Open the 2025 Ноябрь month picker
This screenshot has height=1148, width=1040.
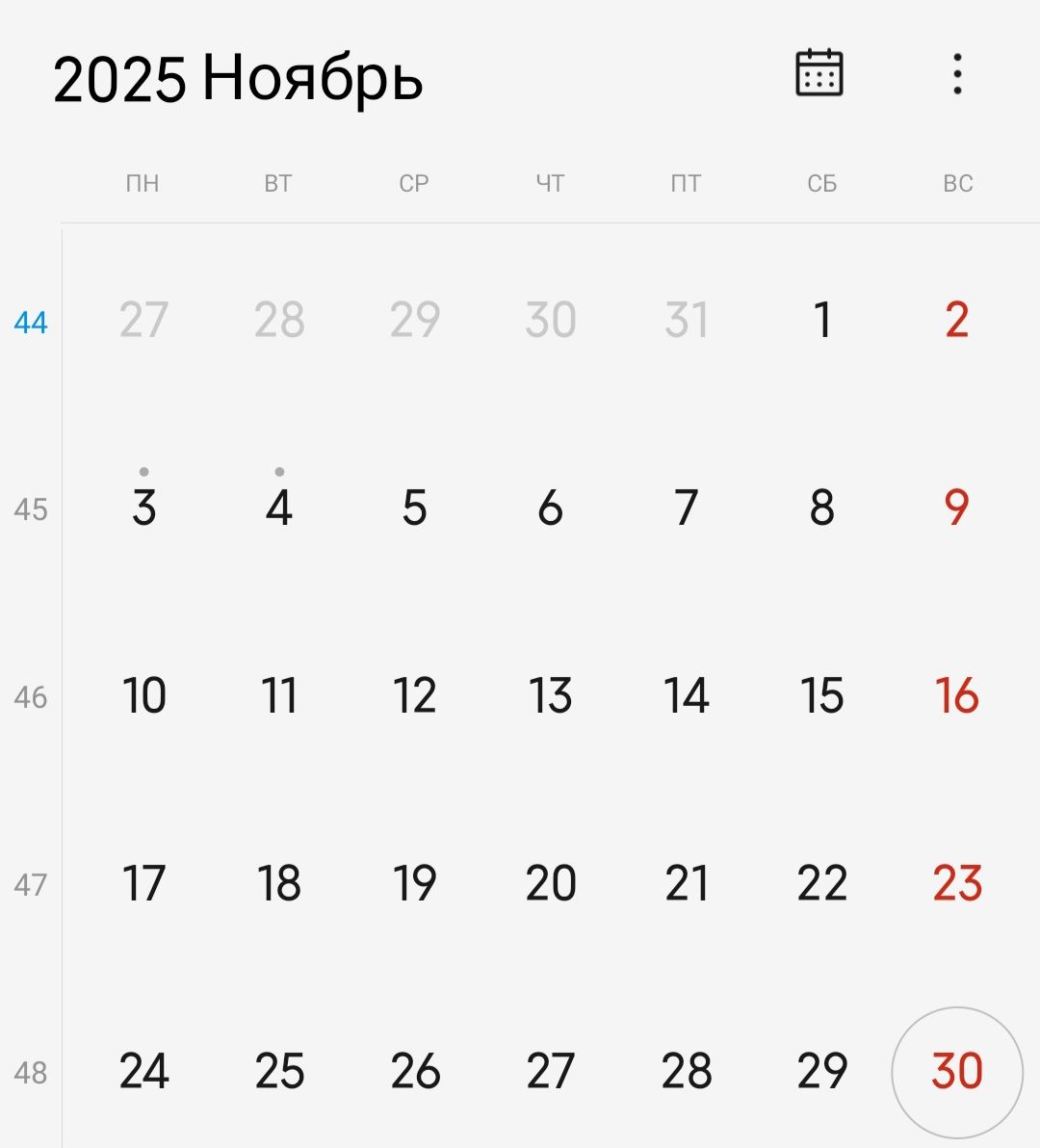(238, 78)
